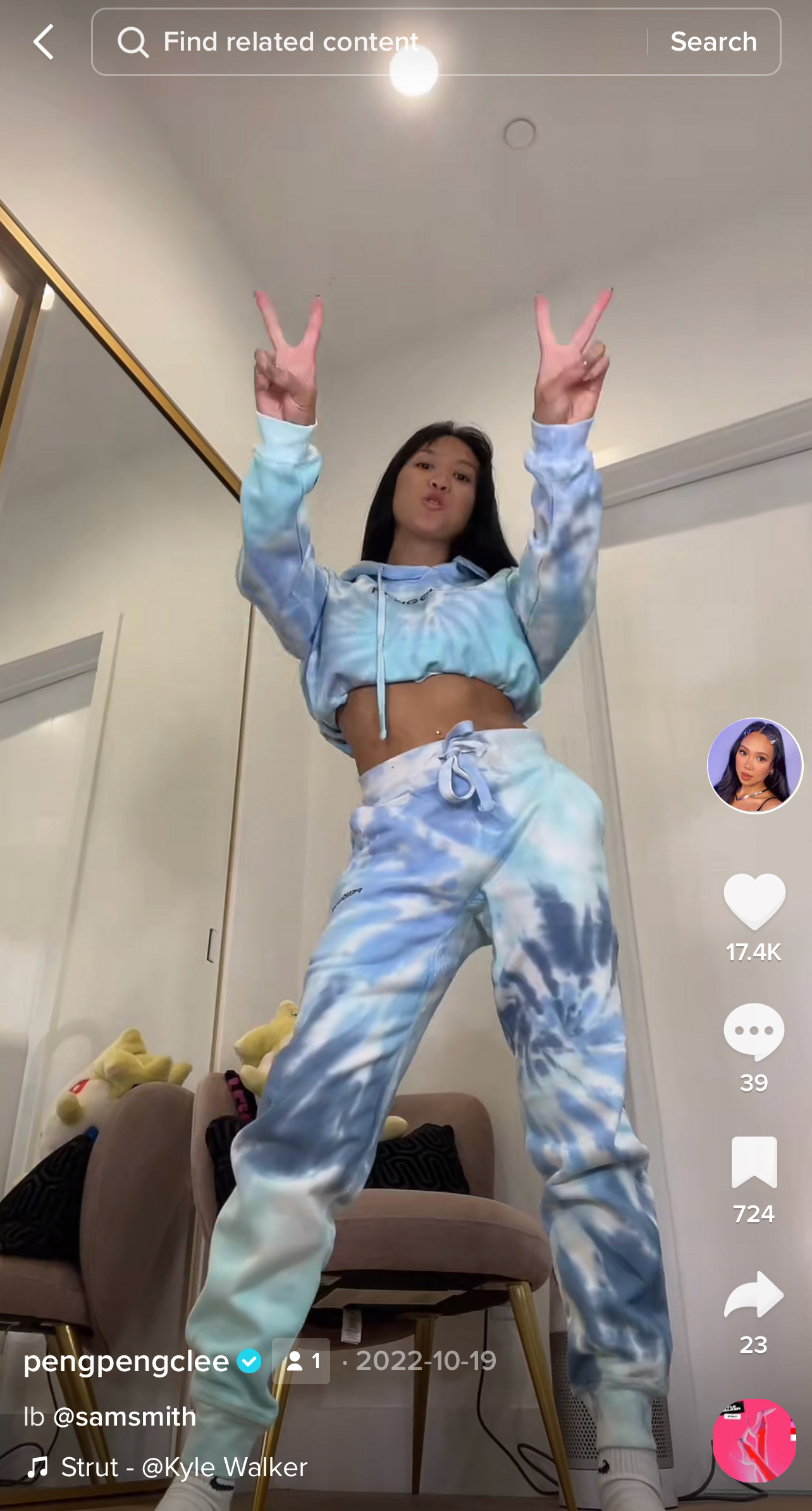Tap the Search button

(x=713, y=42)
